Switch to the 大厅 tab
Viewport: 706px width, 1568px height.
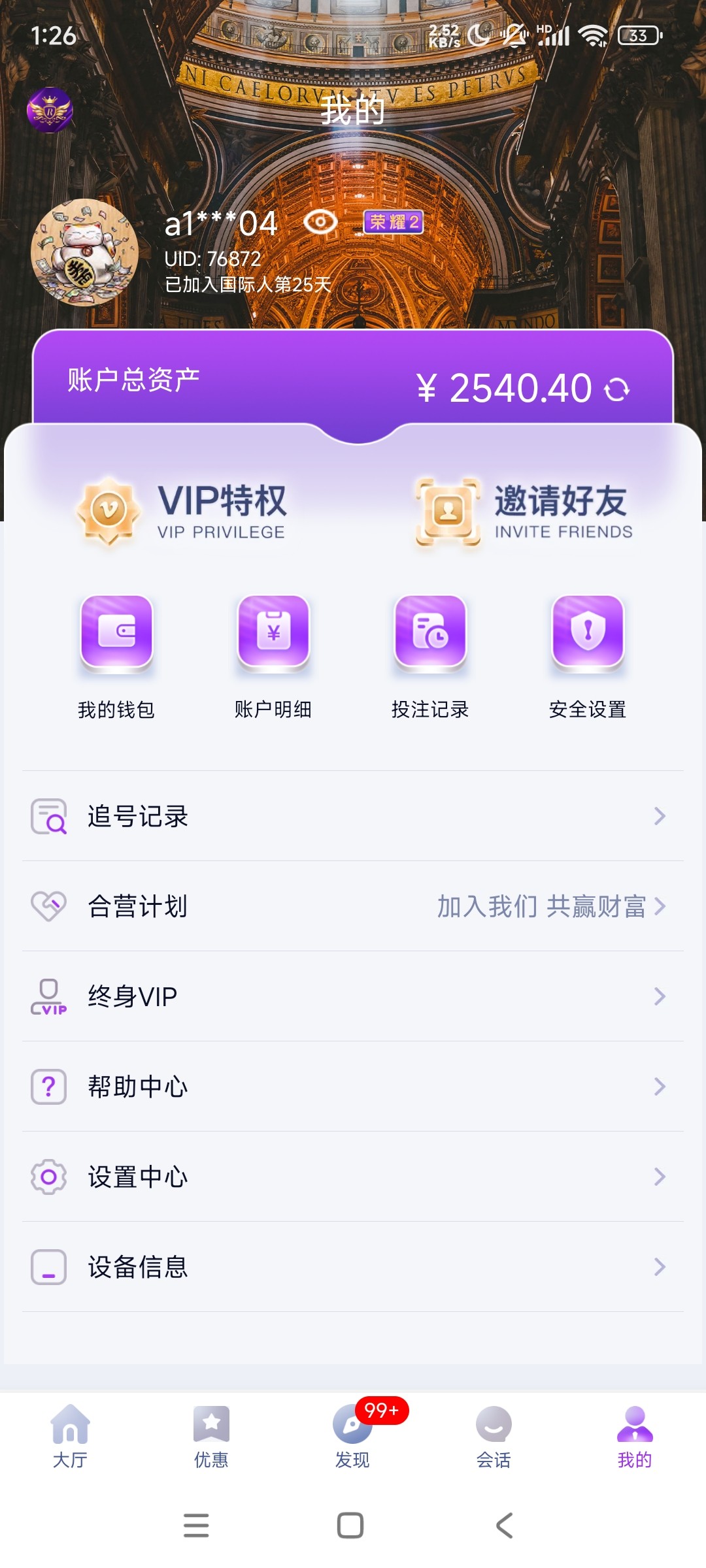pyautogui.click(x=70, y=1436)
